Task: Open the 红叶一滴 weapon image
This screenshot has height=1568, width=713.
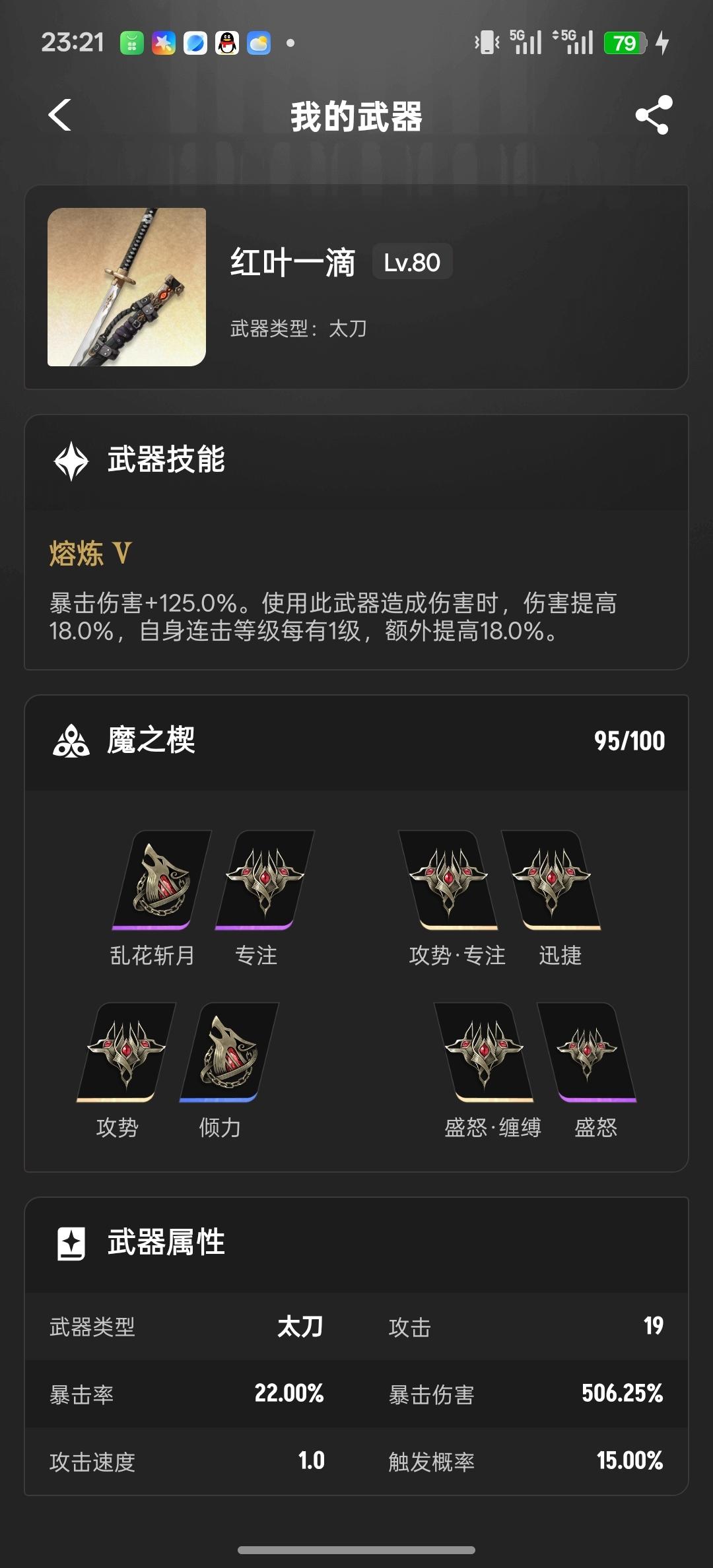Action: point(127,287)
